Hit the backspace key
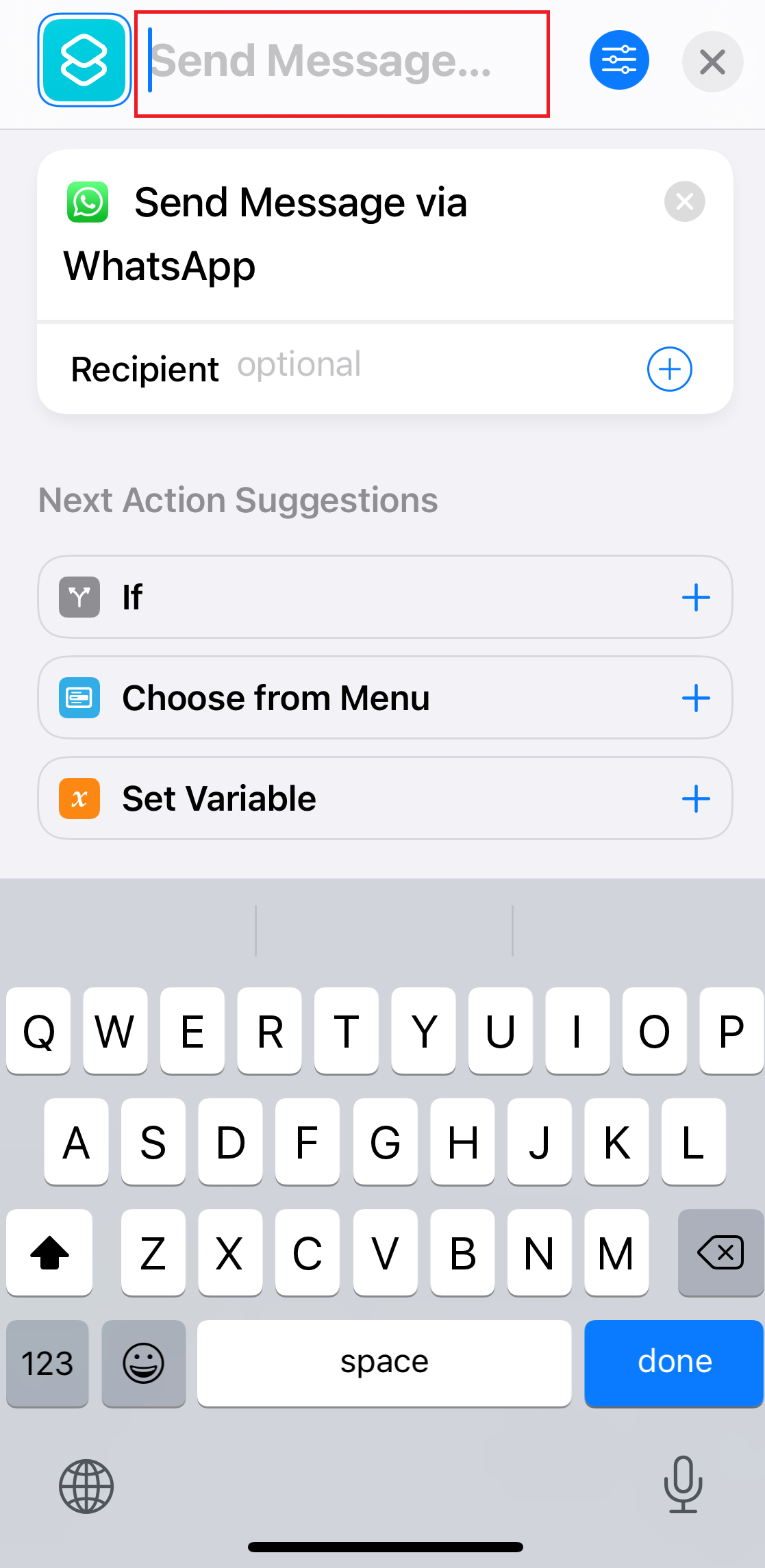765x1568 pixels. [720, 1252]
